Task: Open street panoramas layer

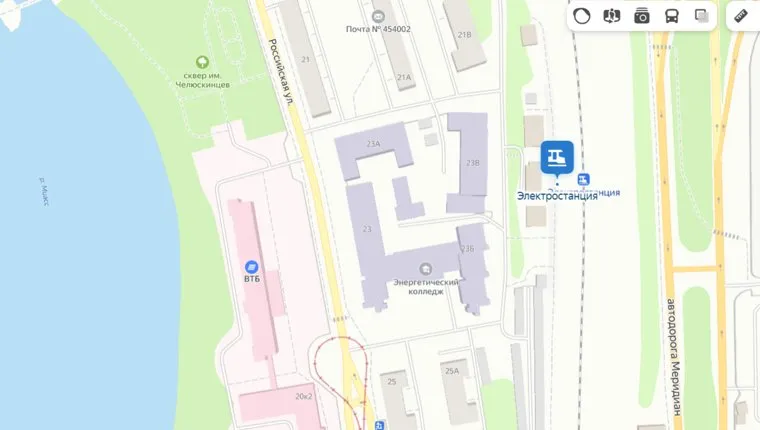Action: point(611,16)
